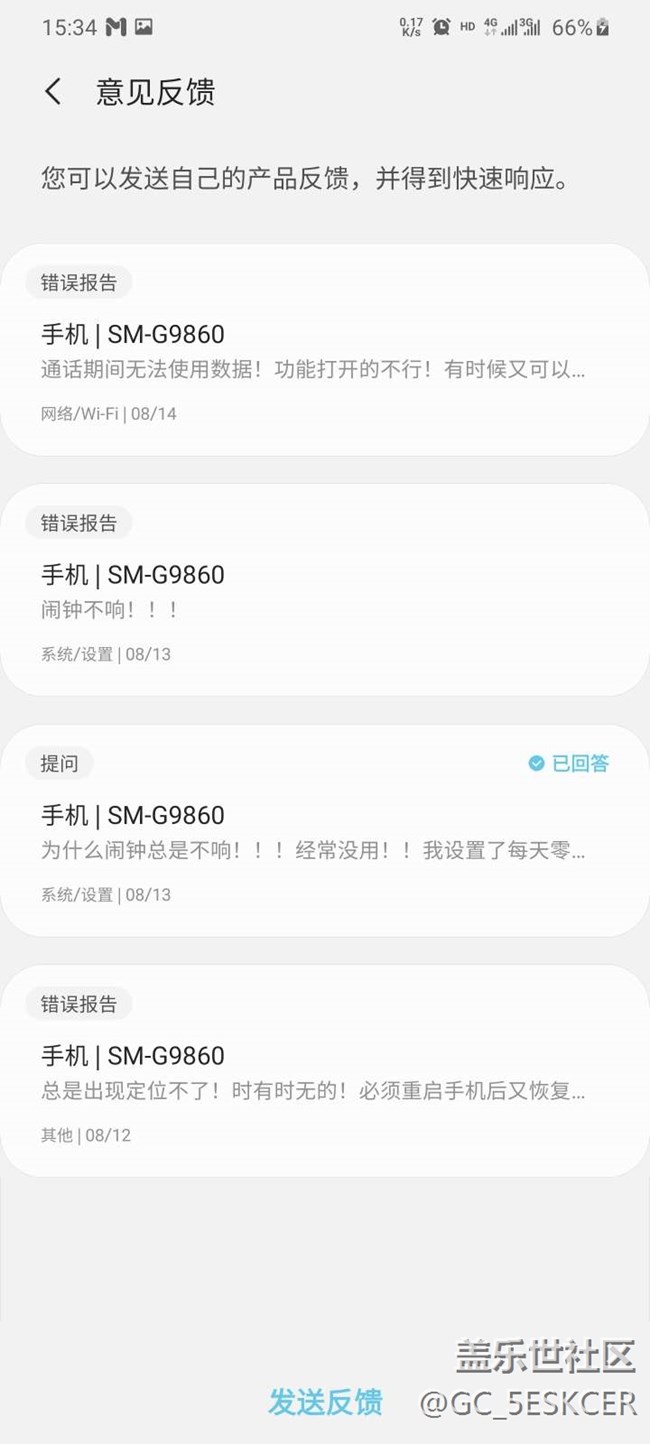Open the 闹钟不响 error report

(324, 590)
